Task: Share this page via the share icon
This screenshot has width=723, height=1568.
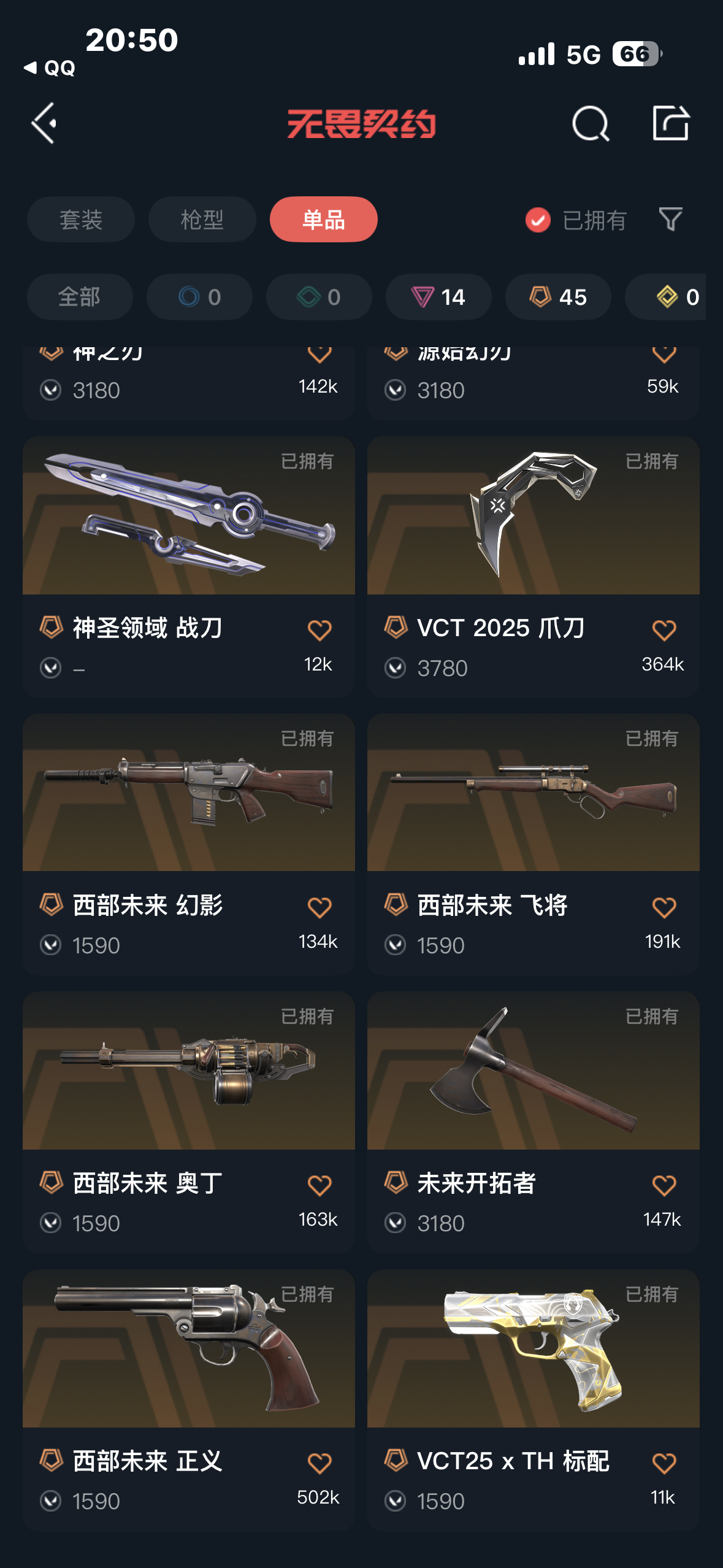Action: pyautogui.click(x=670, y=123)
